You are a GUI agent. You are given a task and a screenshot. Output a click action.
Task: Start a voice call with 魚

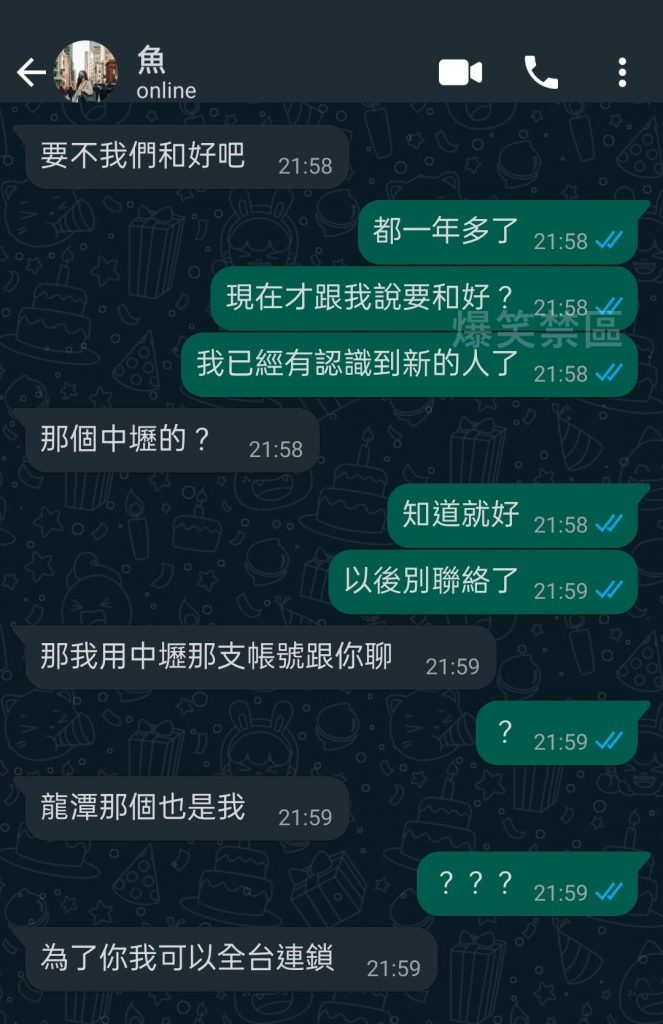[x=541, y=73]
